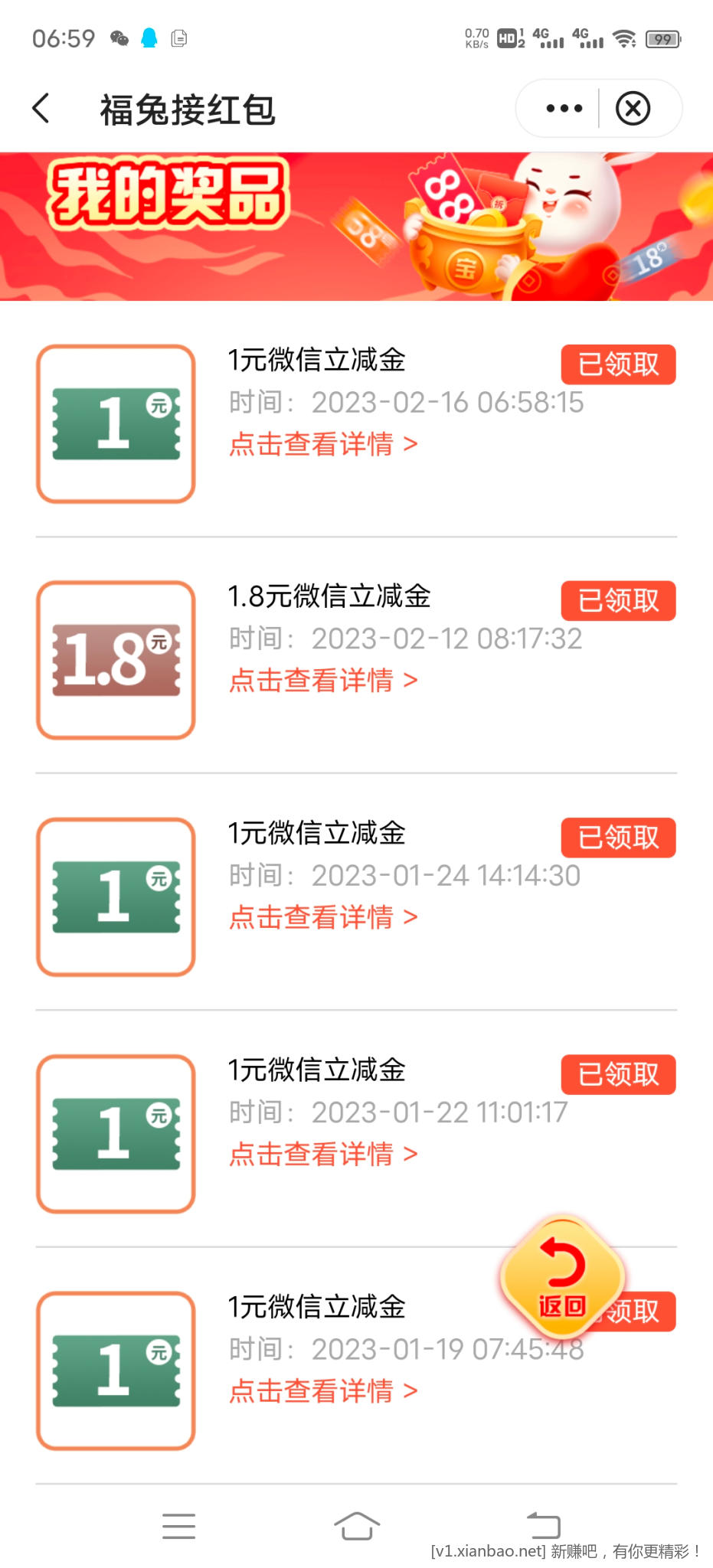Close the mini program with the X icon
The height and width of the screenshot is (1568, 713).
pyautogui.click(x=633, y=109)
